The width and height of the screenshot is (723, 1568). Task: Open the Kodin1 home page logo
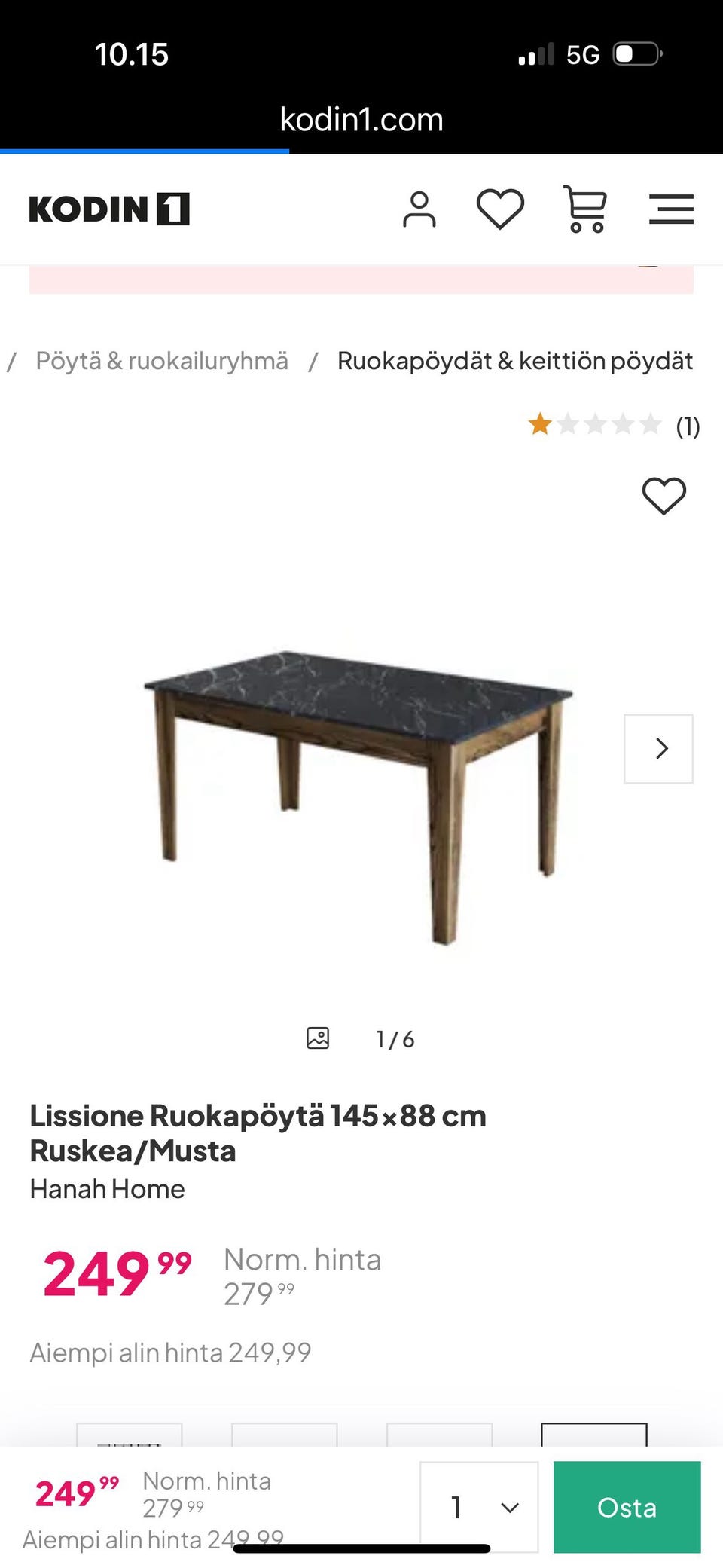(x=108, y=209)
